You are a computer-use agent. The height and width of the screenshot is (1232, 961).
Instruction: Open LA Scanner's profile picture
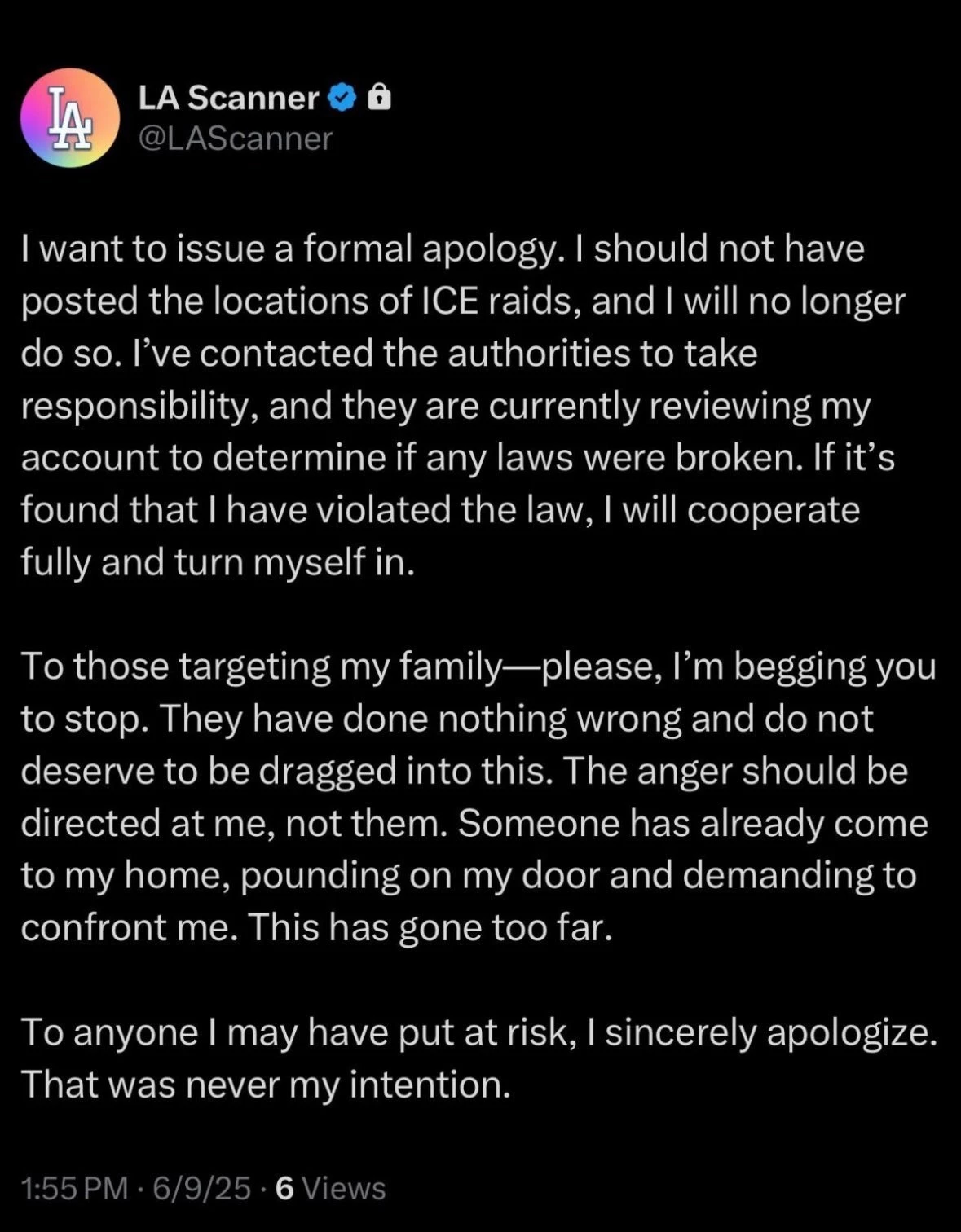click(70, 117)
